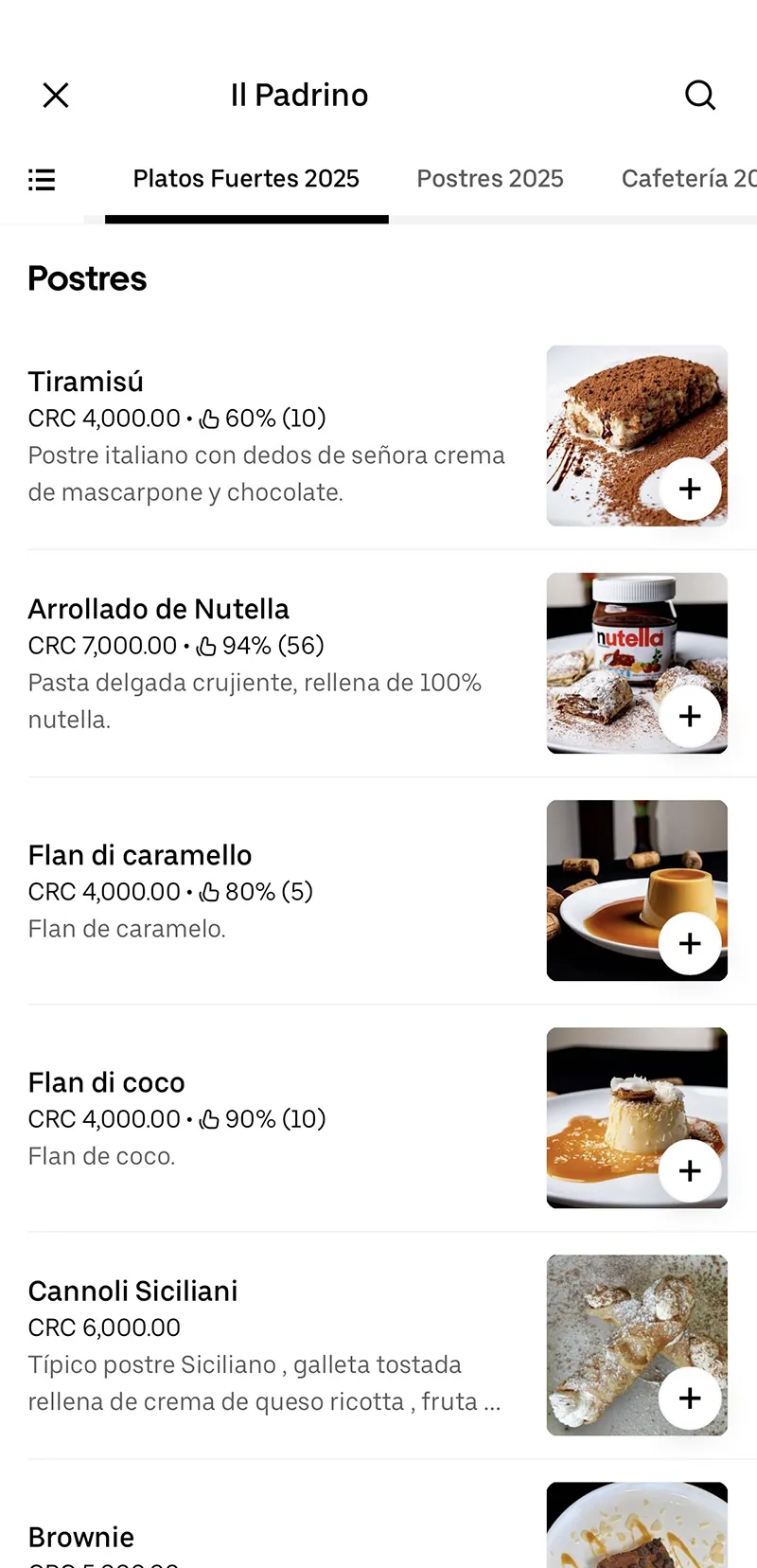Add Arrollado de Nutella using its plus icon
The image size is (757, 1568).
pos(690,716)
